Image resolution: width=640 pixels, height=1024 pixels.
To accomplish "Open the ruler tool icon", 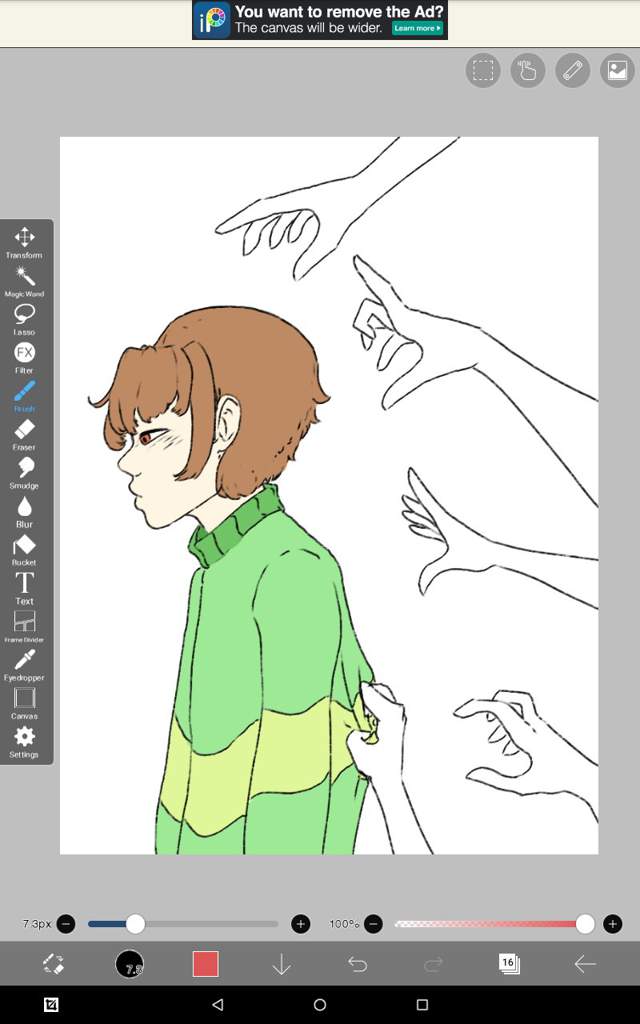I will (x=573, y=70).
